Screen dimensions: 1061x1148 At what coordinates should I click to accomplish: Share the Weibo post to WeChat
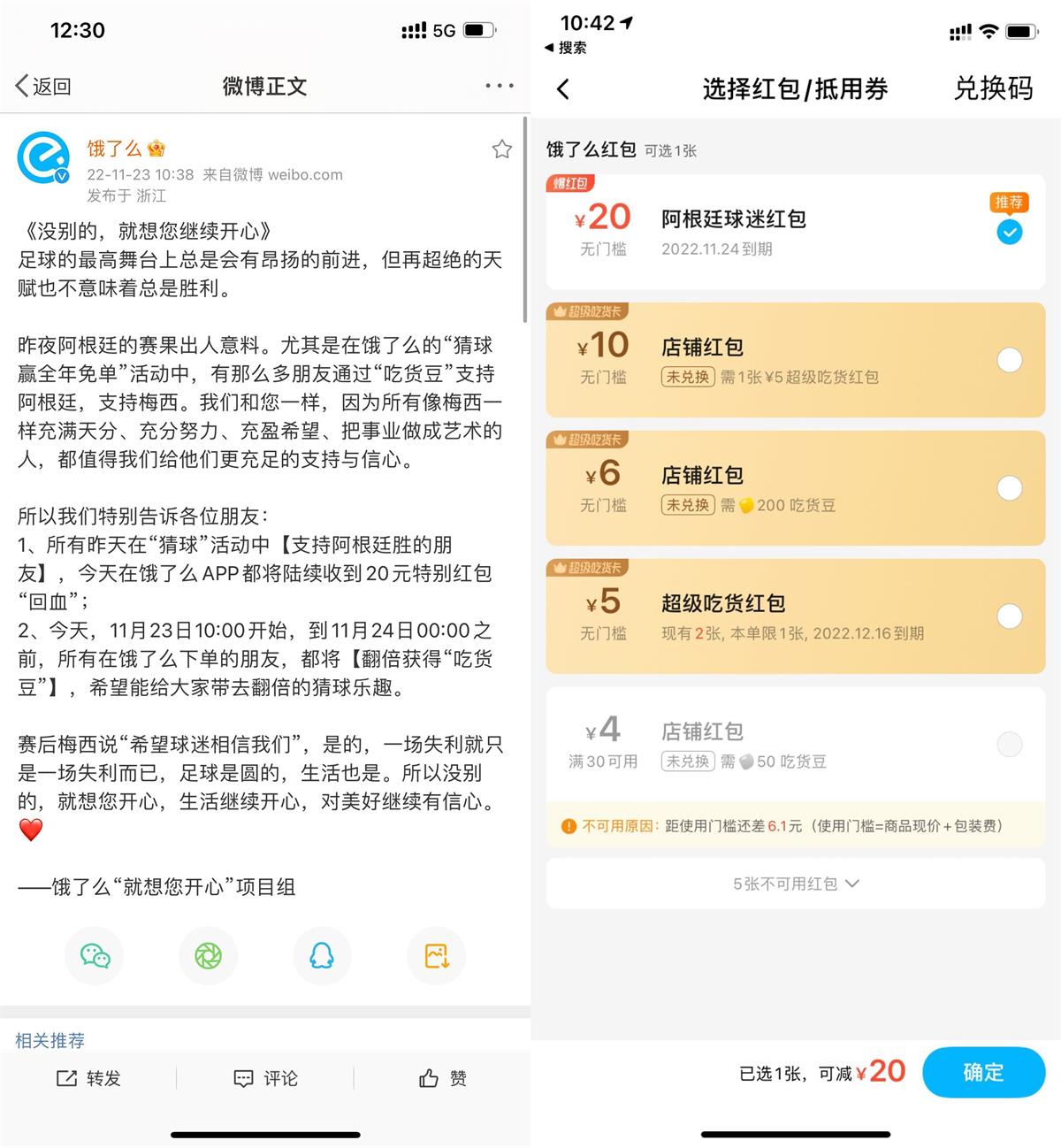tap(94, 955)
